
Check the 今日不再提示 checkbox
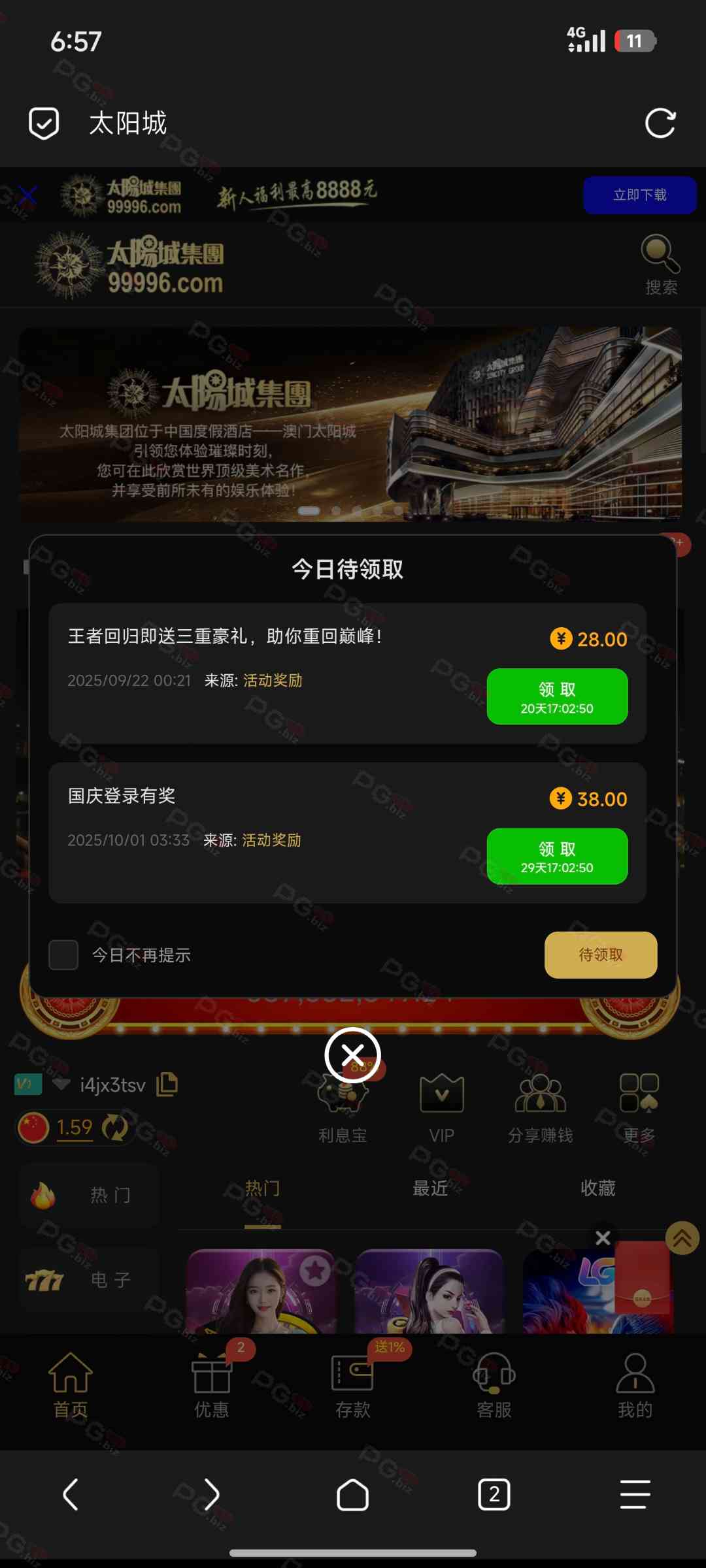[x=63, y=955]
